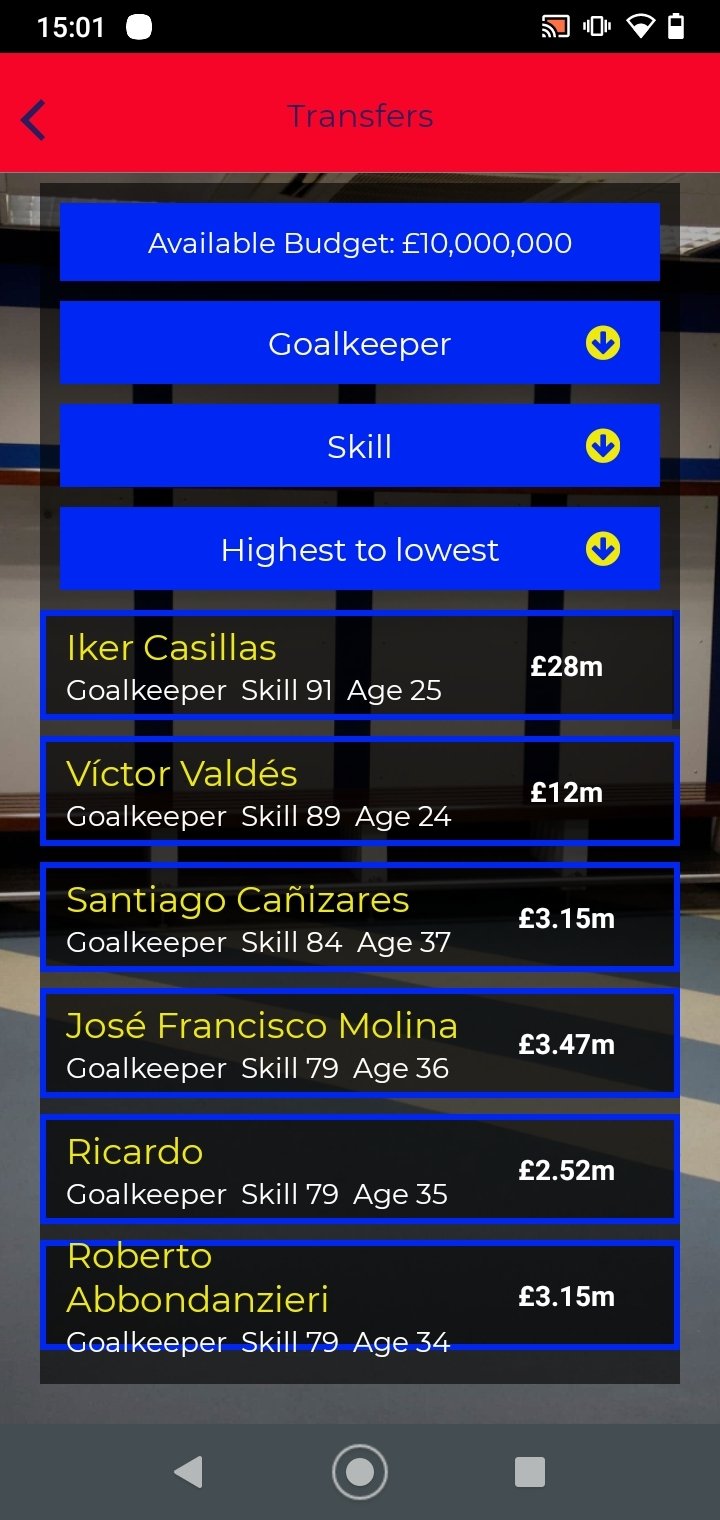
Task: Open the Skill sort-by dropdown
Action: tap(360, 446)
